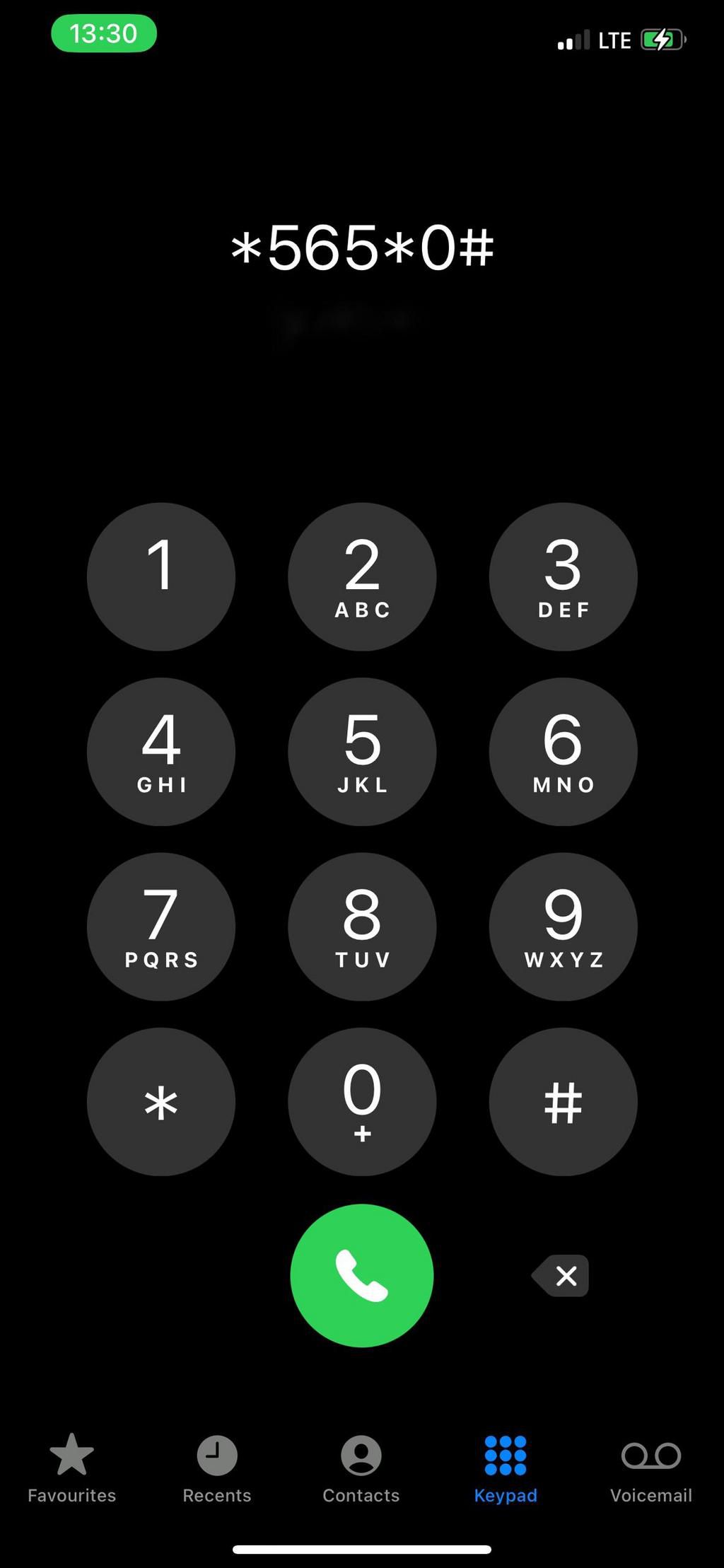This screenshot has width=724, height=1568.
Task: Dial the 0 plus key
Action: (362, 1101)
